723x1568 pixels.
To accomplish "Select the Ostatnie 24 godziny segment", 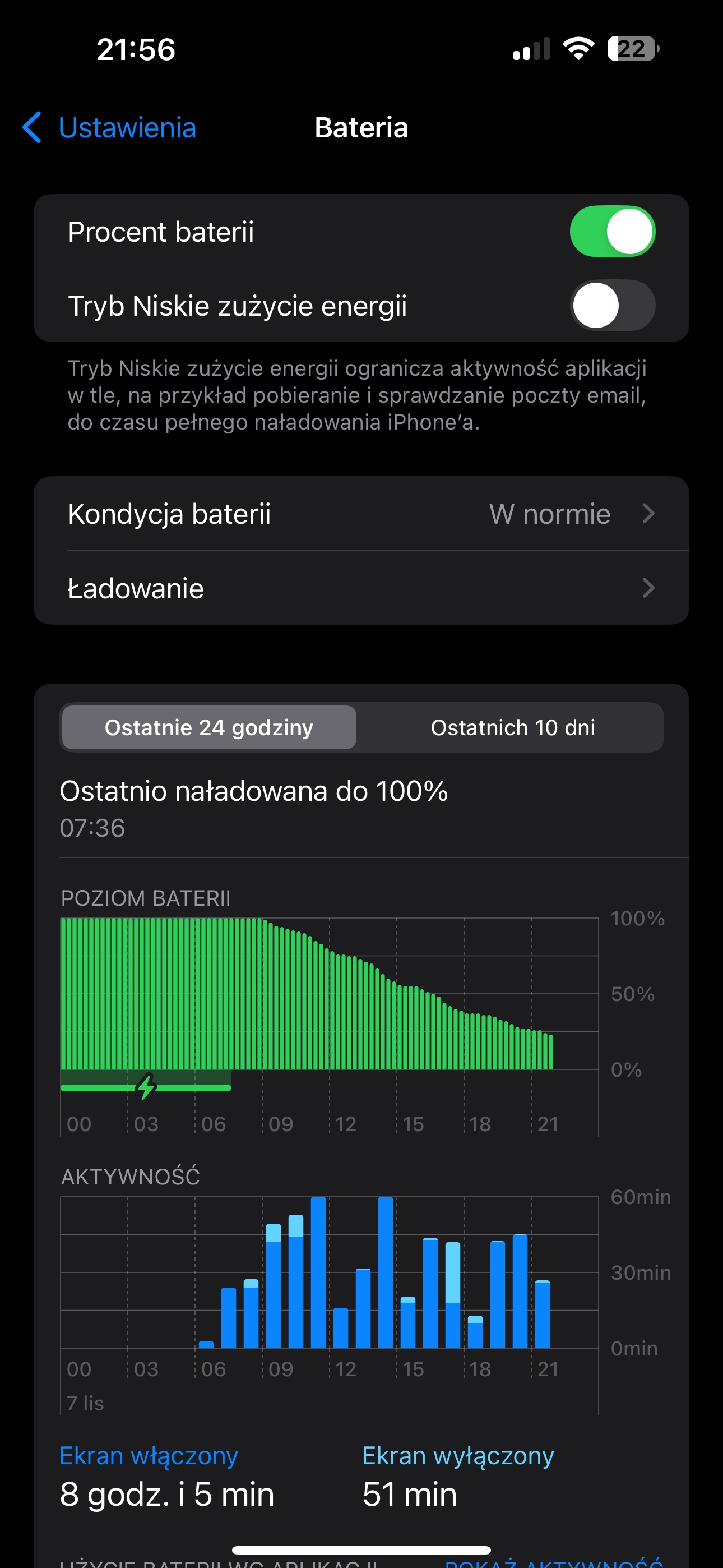I will click(210, 727).
